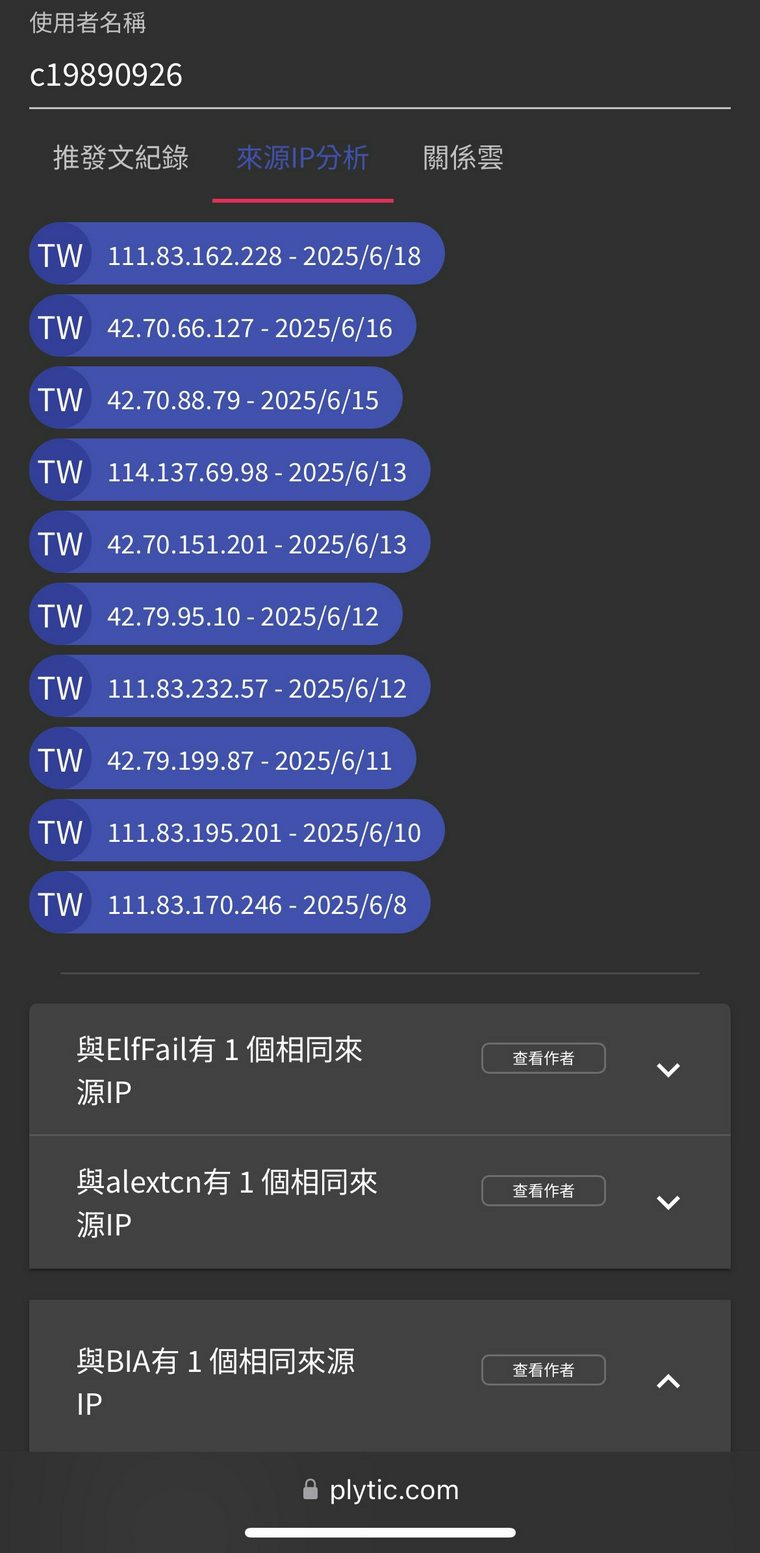Screen dimensions: 760x1553
Task: Expand the ElfFail shared IP panel
Action: point(668,1070)
